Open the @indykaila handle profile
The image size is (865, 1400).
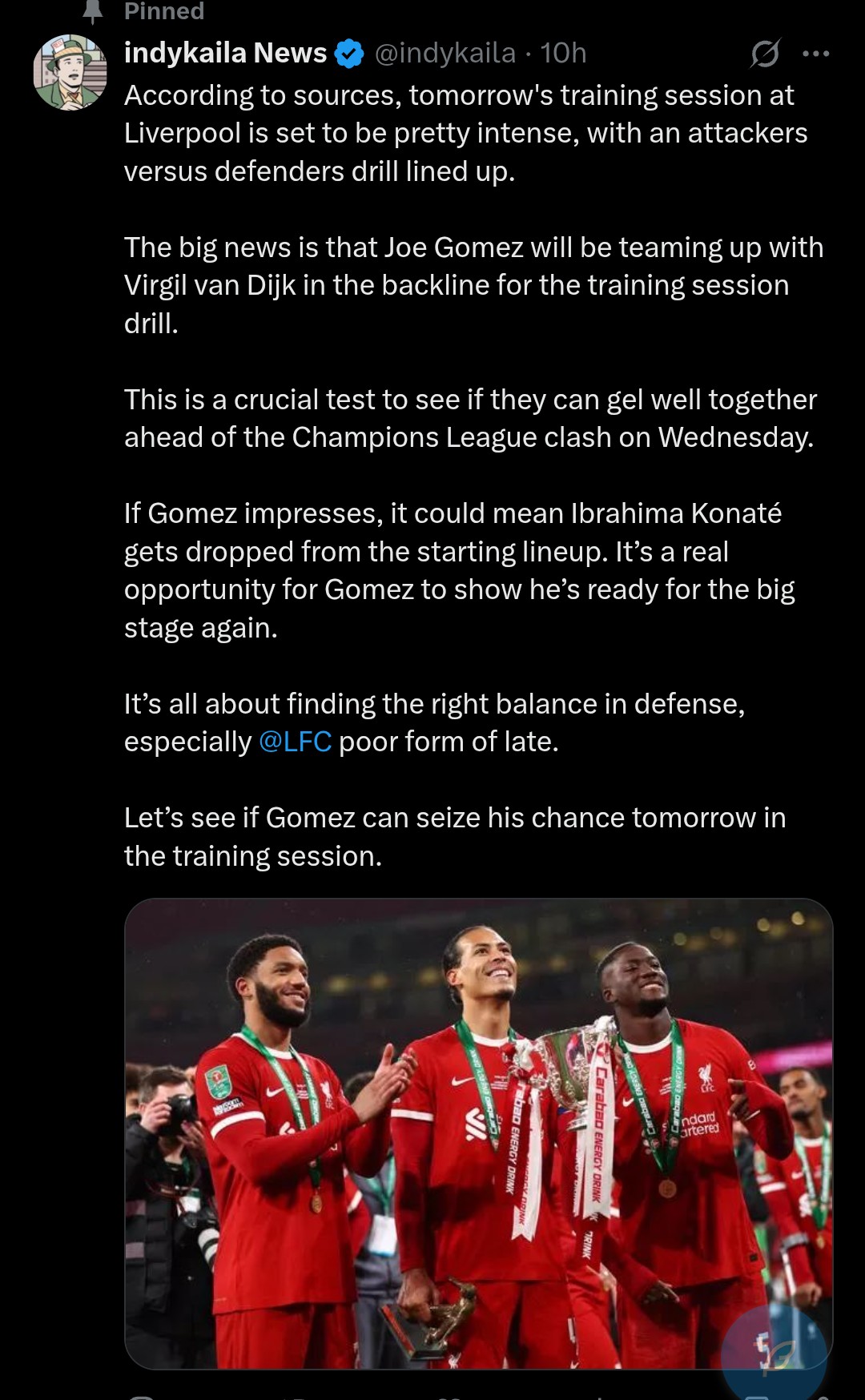tap(445, 53)
